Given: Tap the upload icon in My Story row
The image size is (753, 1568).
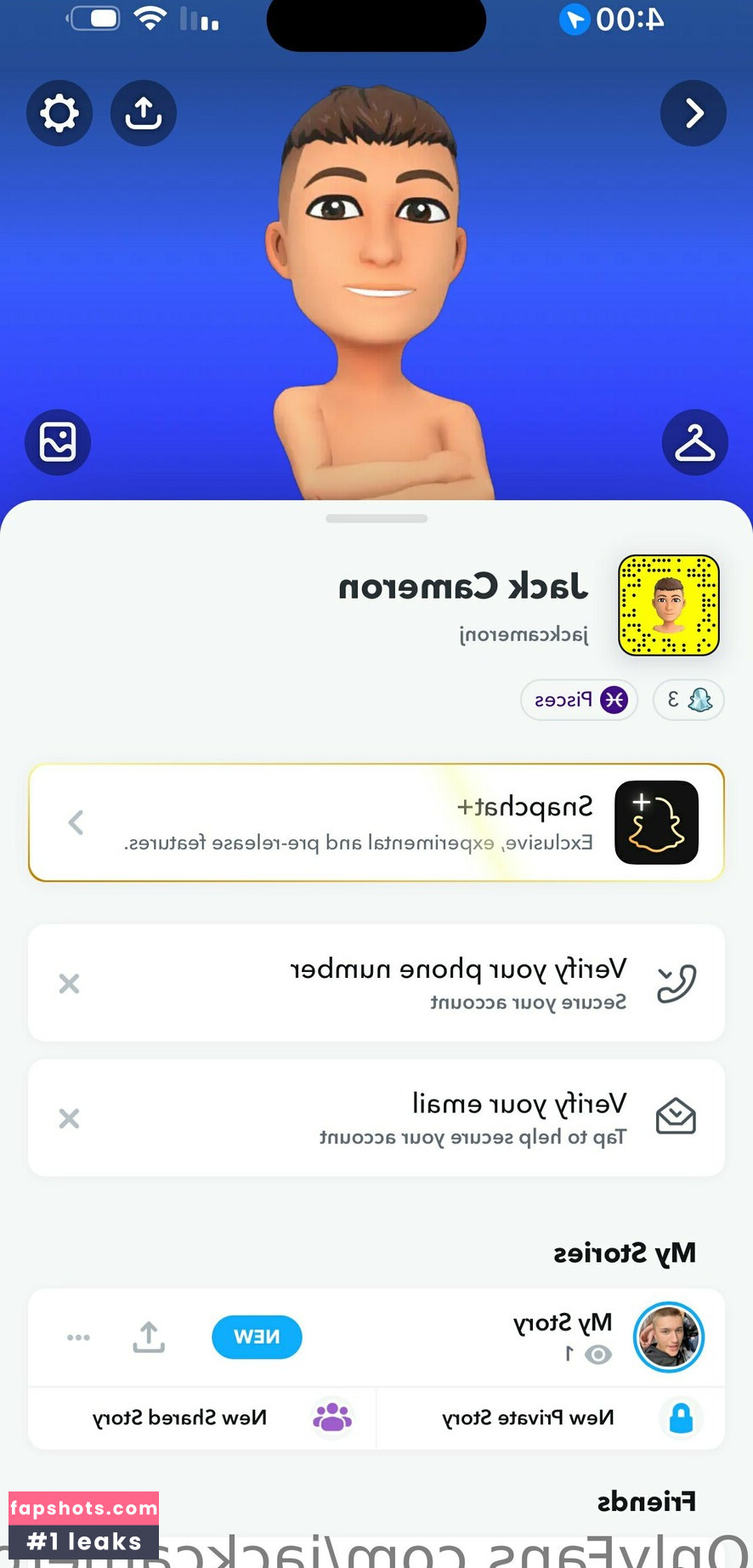Looking at the screenshot, I should point(149,1337).
